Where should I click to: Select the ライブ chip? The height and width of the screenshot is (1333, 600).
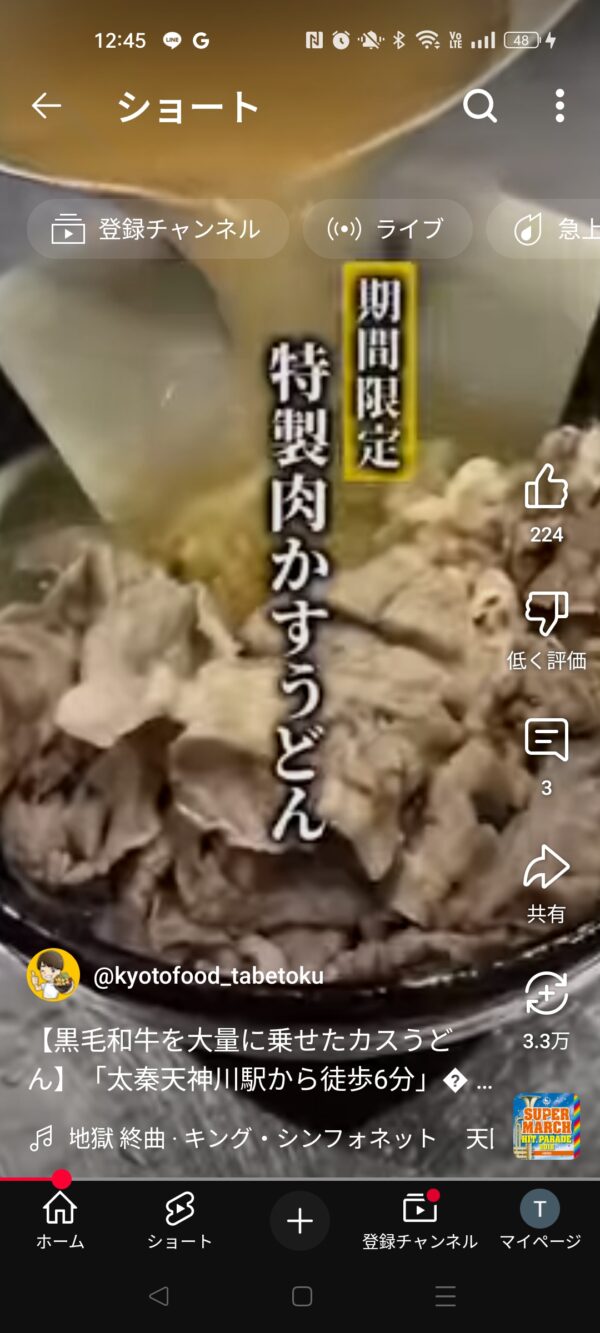pos(387,229)
